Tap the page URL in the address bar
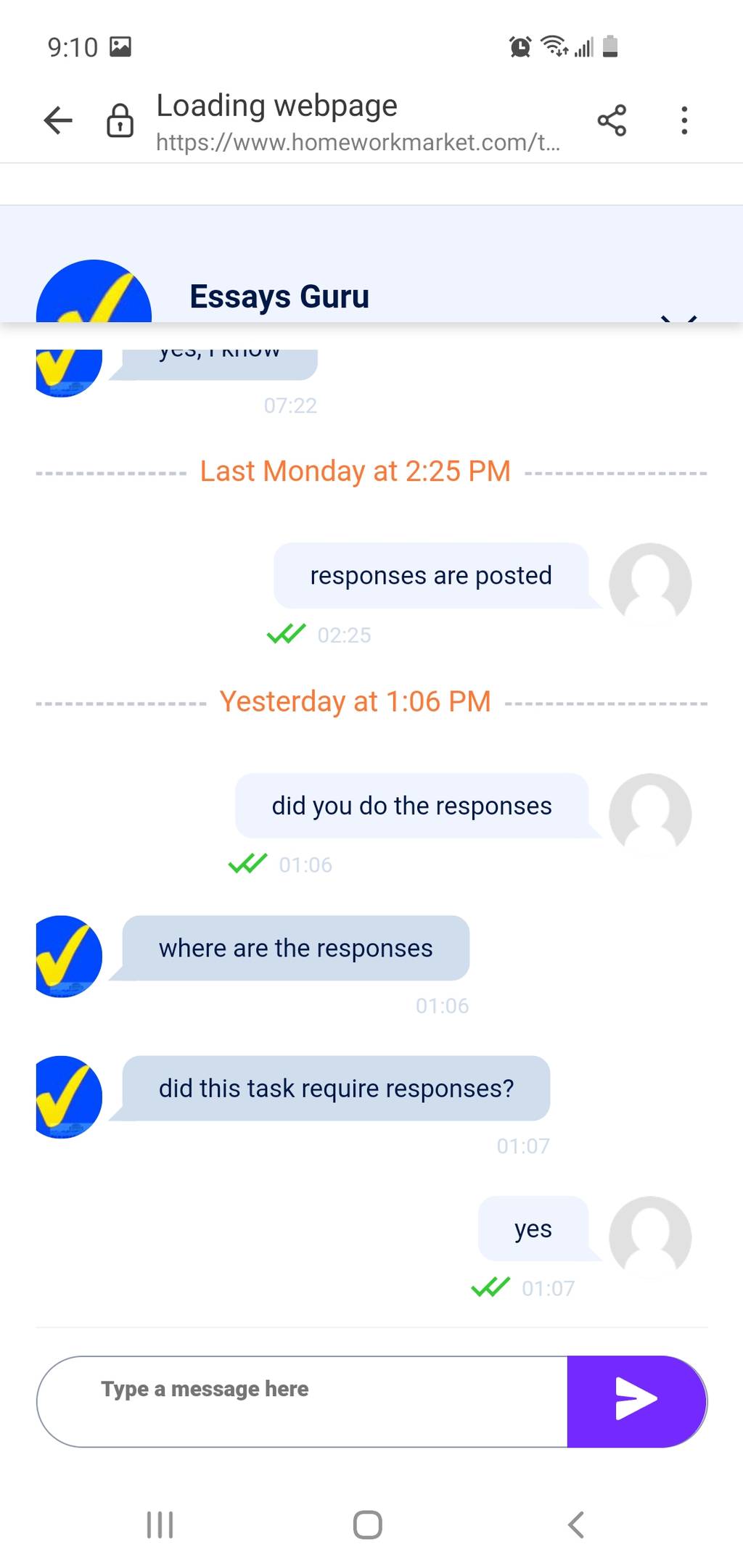This screenshot has height=1568, width=743. point(358,142)
